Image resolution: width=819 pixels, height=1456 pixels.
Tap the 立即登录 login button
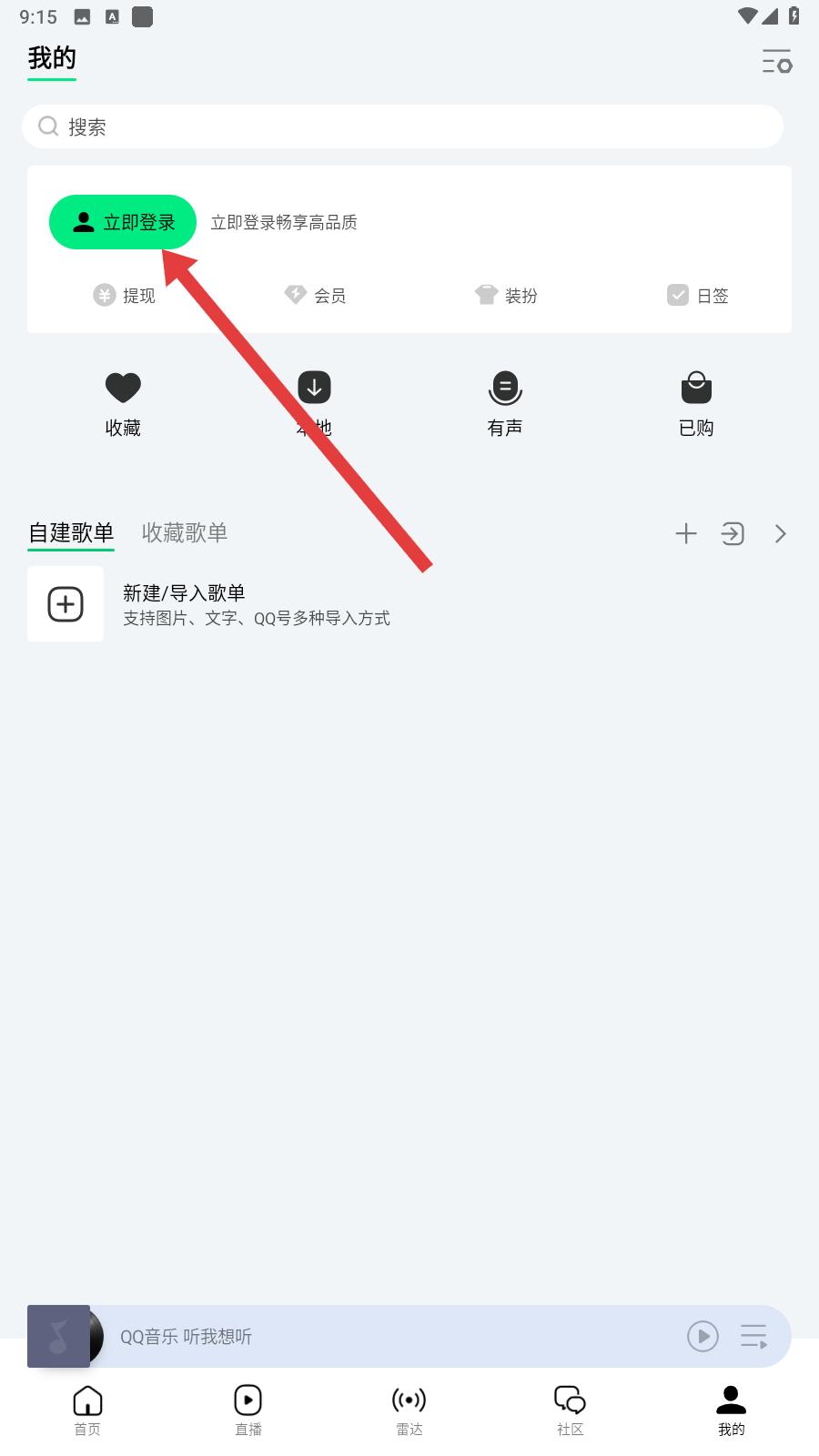point(123,222)
